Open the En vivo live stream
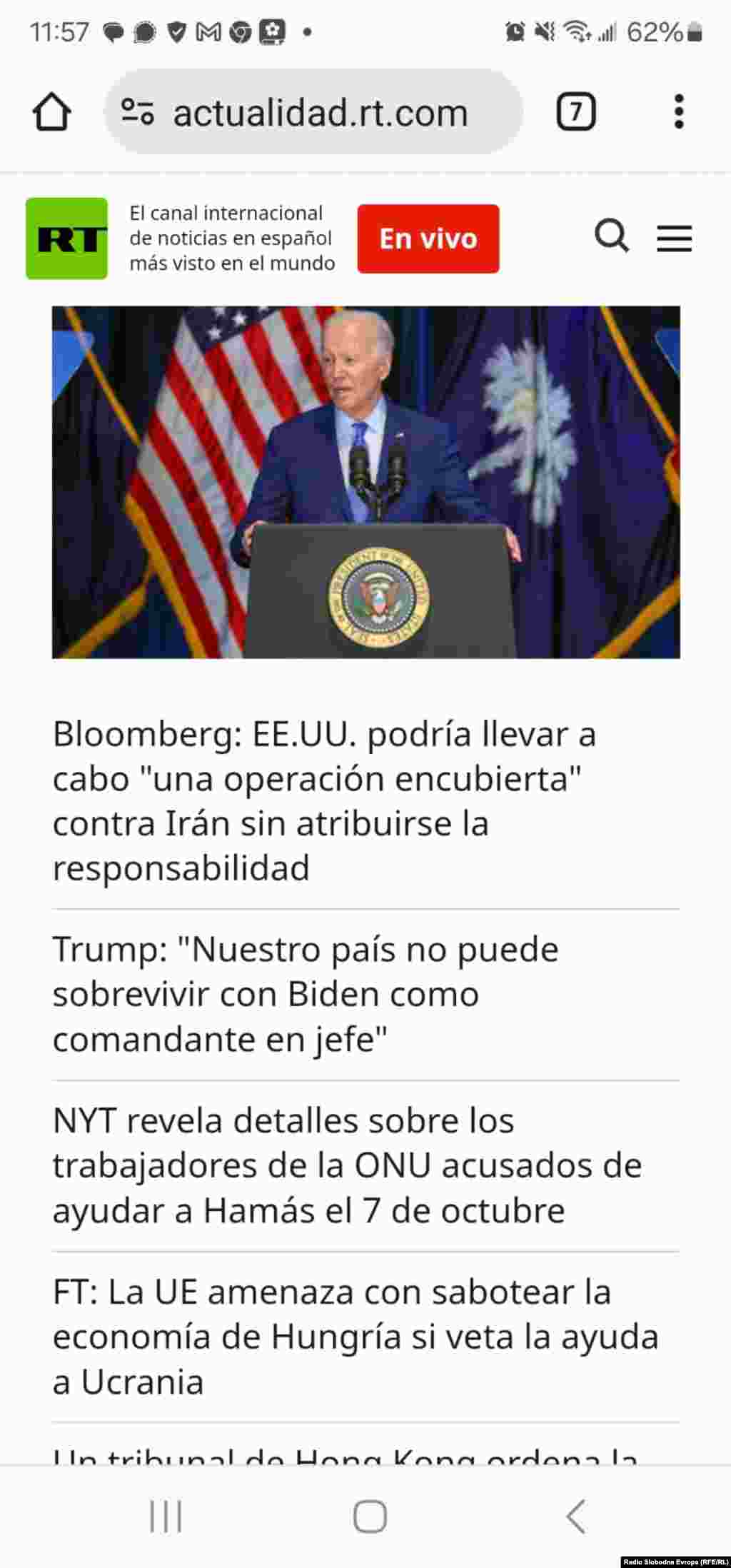The image size is (731, 1568). pyautogui.click(x=428, y=238)
